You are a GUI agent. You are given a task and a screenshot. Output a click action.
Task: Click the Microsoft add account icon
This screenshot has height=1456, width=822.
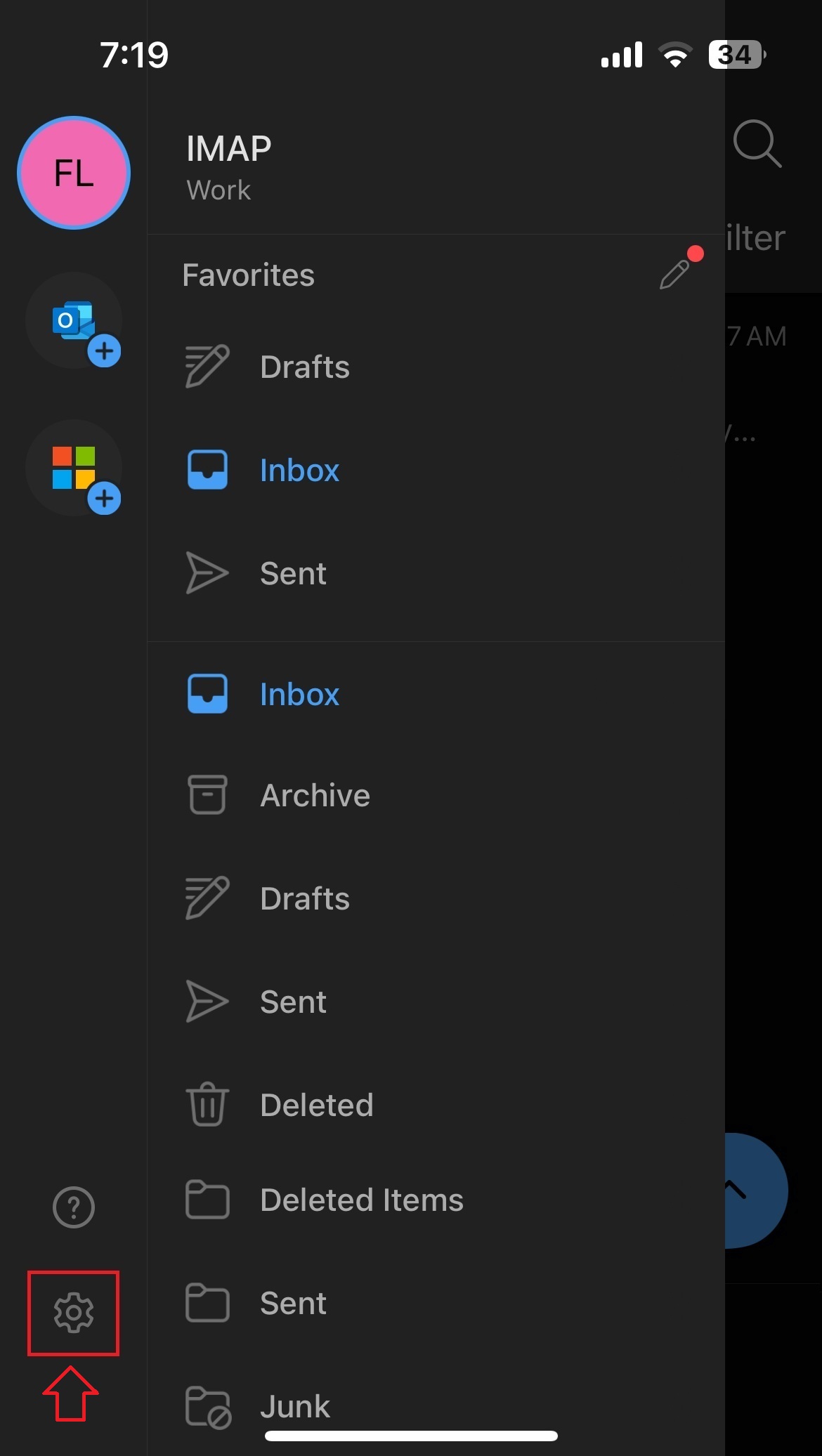pos(74,469)
